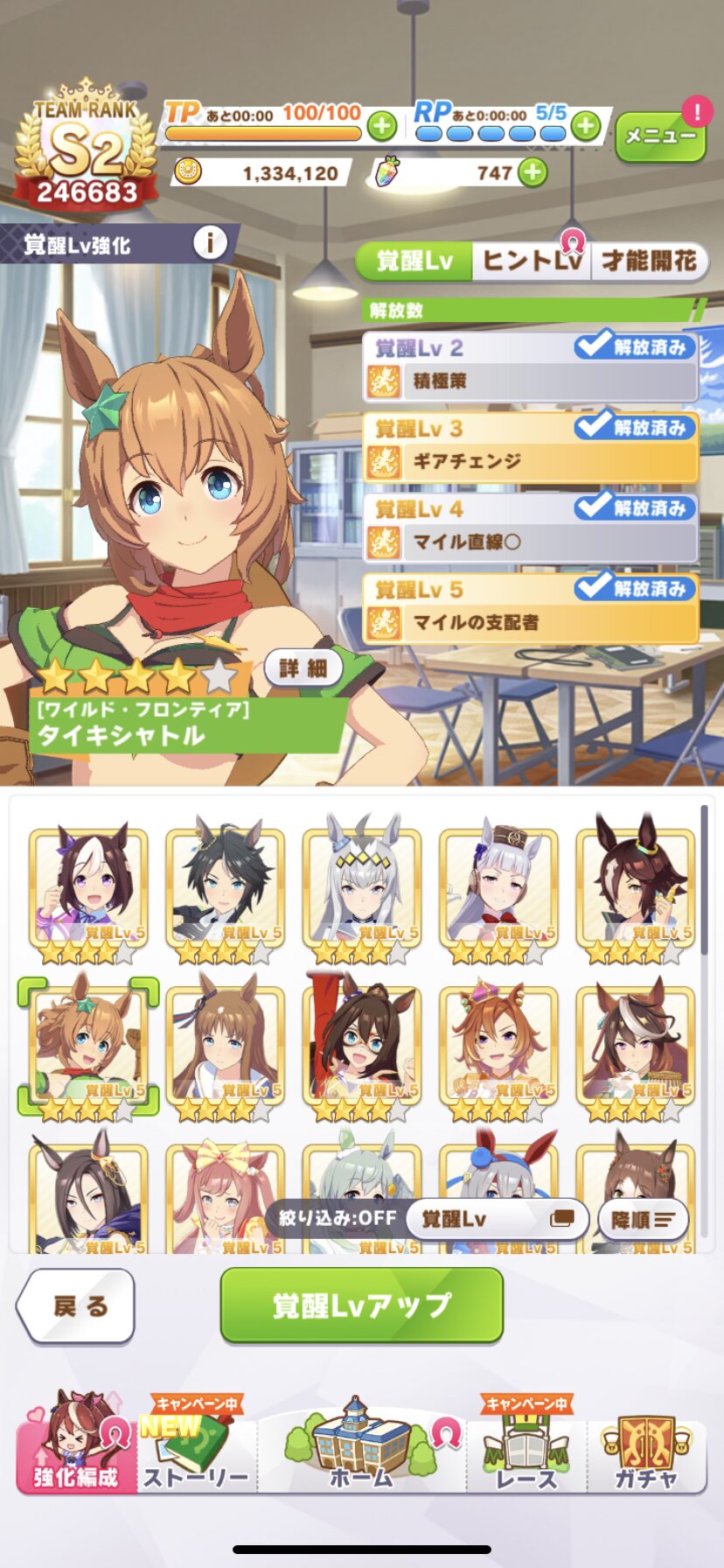Go back with the 戻る button
The width and height of the screenshot is (724, 1568).
pos(77,1306)
